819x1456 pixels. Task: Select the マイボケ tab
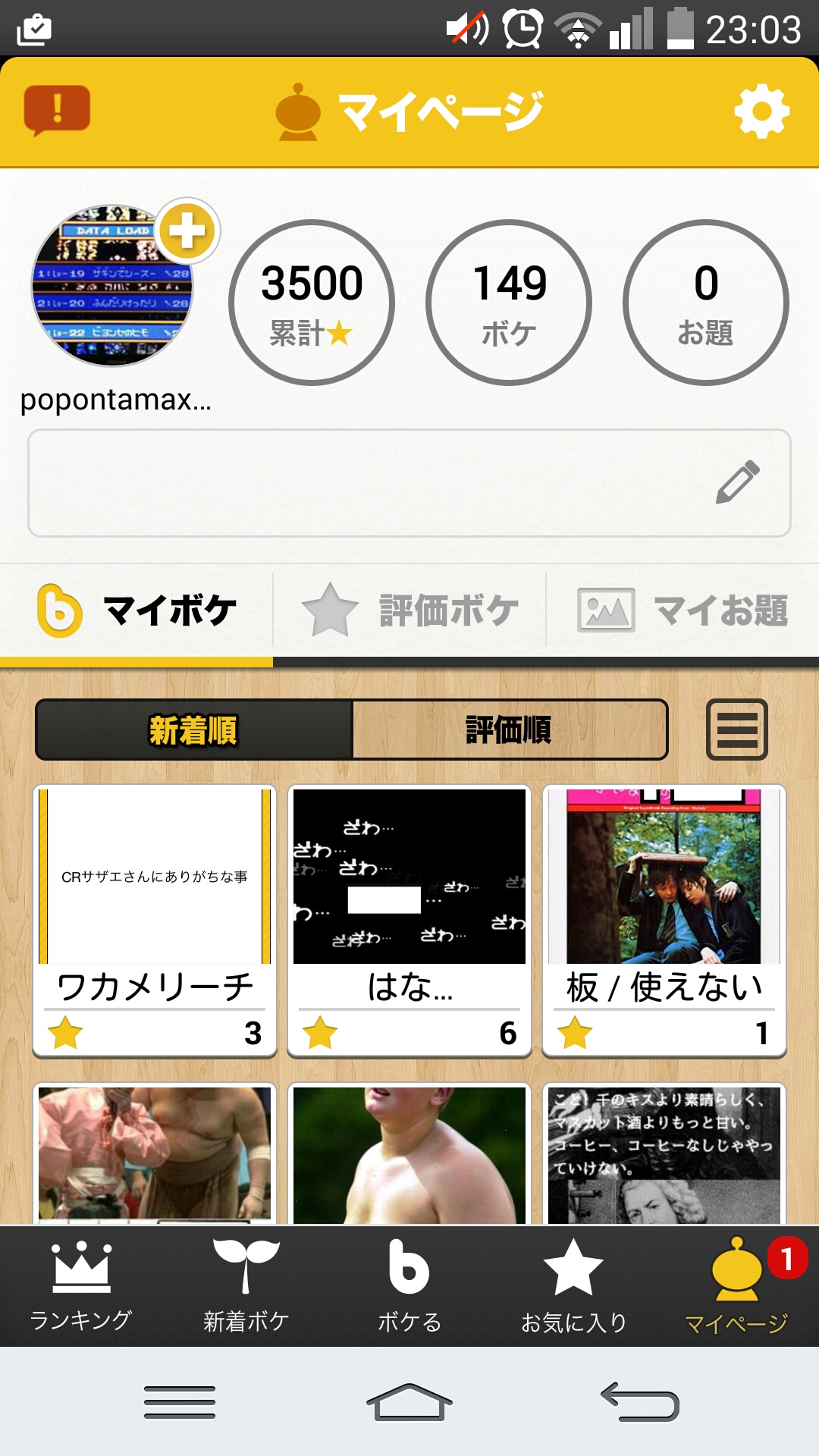pyautogui.click(x=136, y=610)
